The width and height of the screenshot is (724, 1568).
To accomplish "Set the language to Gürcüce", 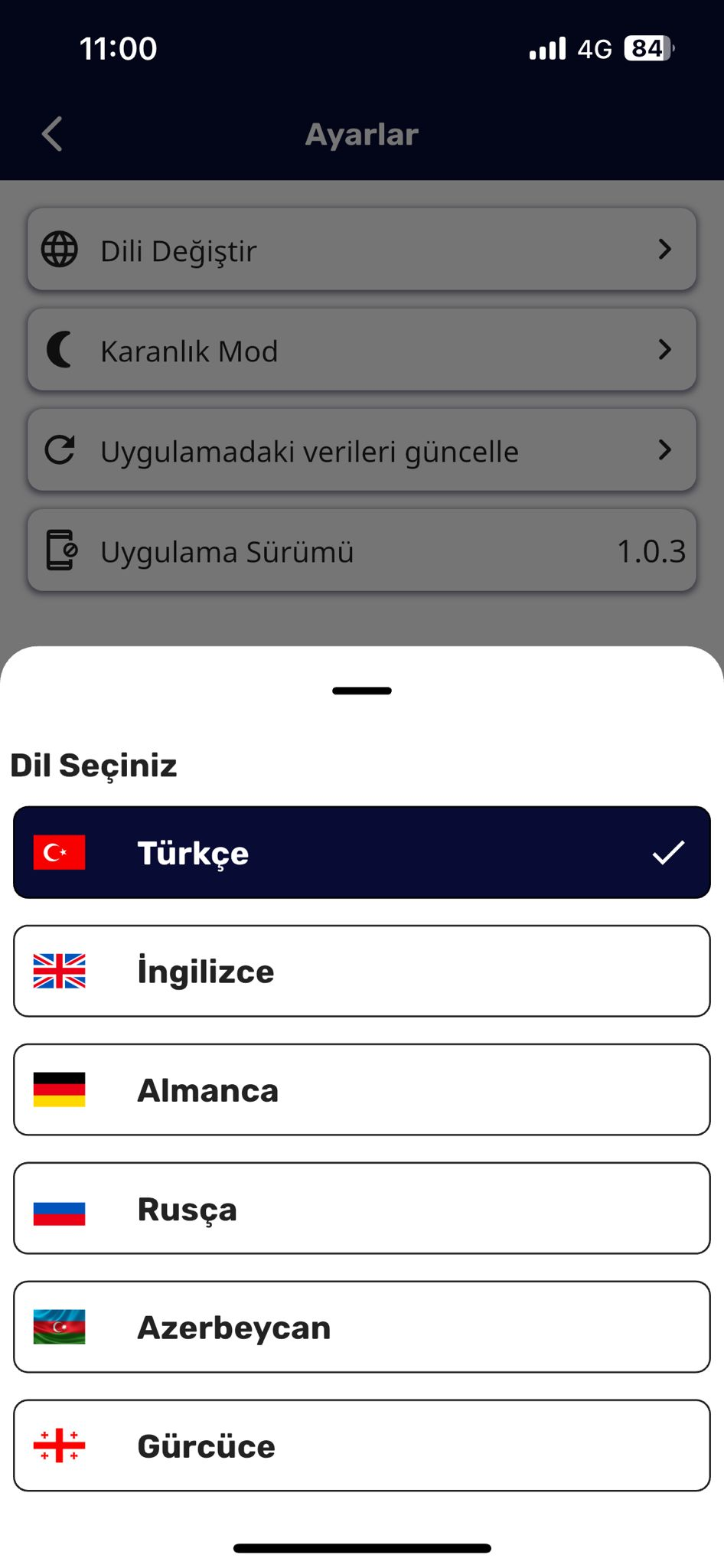I will click(361, 1445).
